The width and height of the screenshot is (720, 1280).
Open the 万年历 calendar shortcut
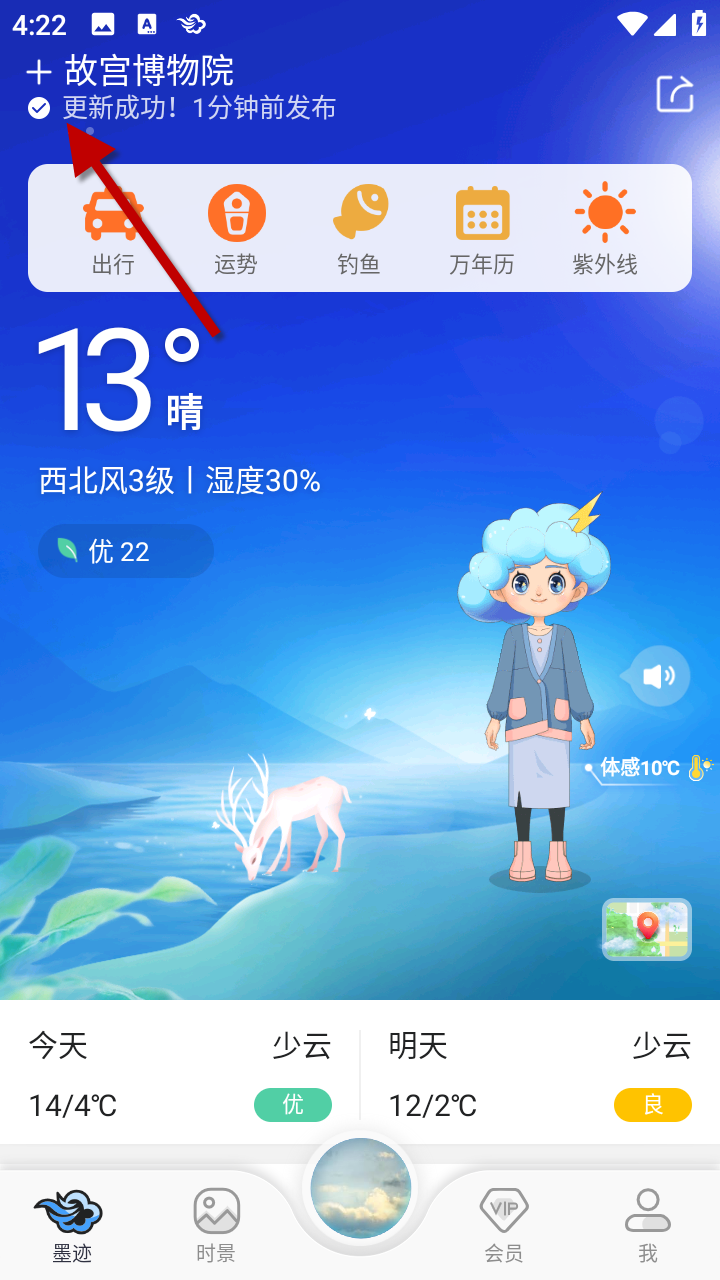tap(482, 230)
